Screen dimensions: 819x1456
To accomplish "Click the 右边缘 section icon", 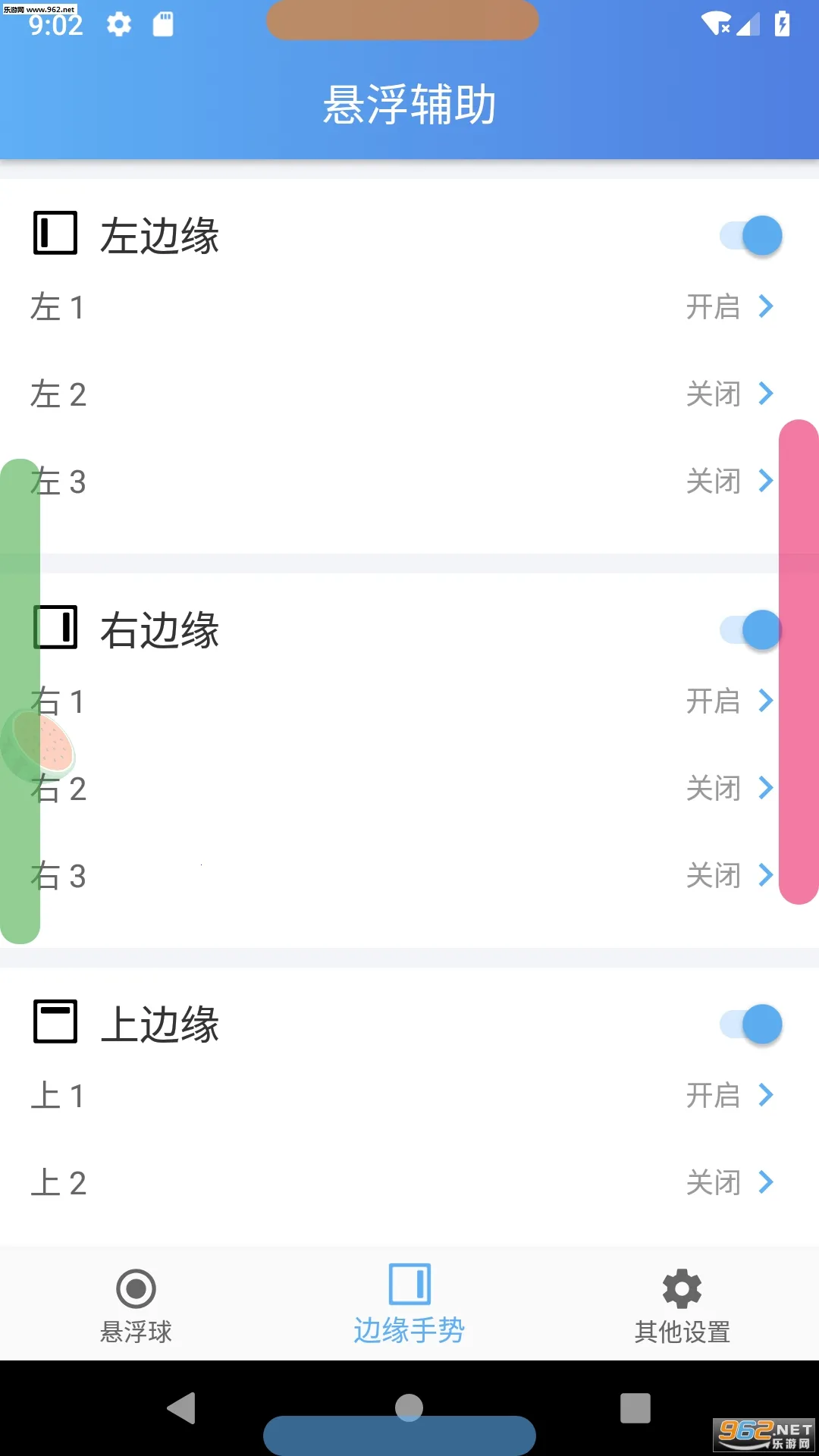I will 56,628.
